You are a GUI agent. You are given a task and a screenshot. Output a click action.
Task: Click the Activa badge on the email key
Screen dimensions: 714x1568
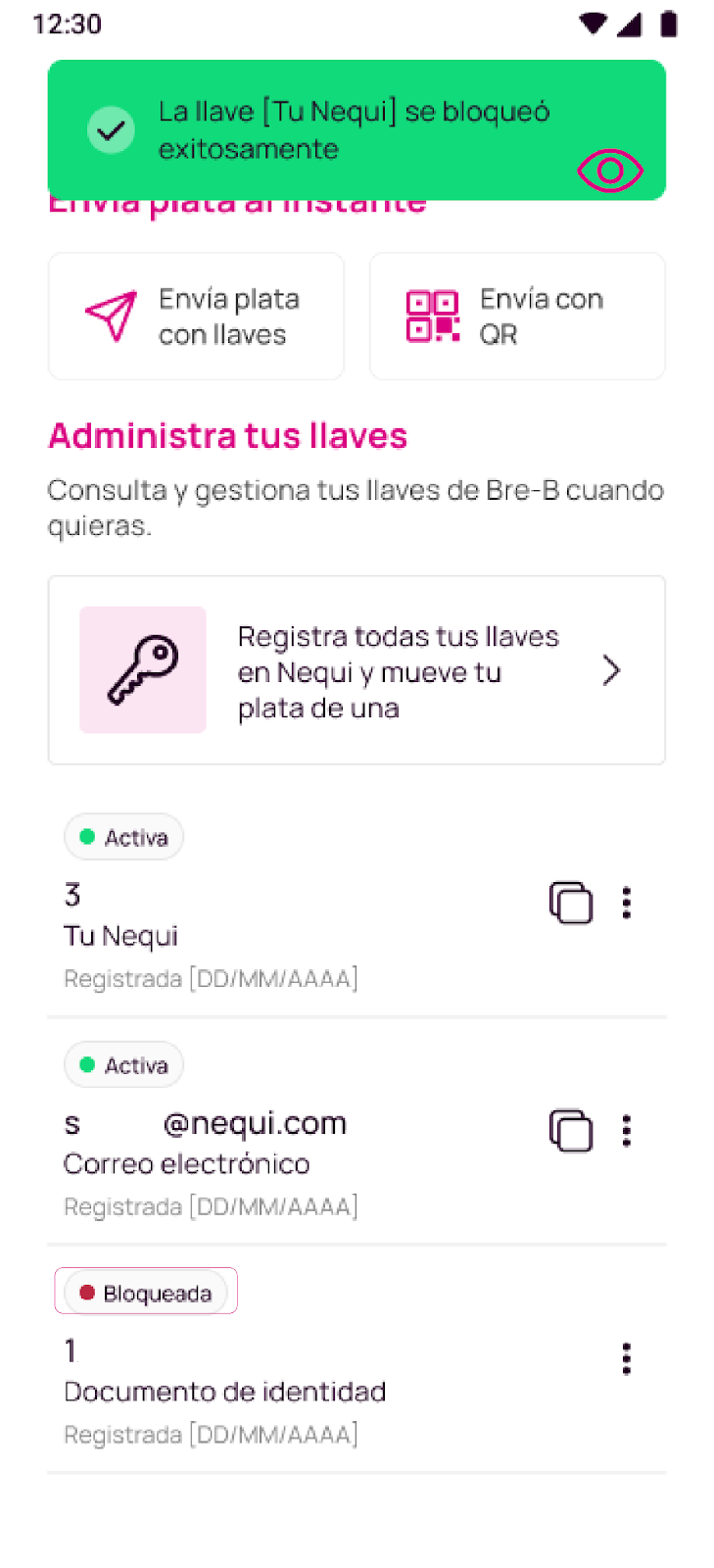123,1064
